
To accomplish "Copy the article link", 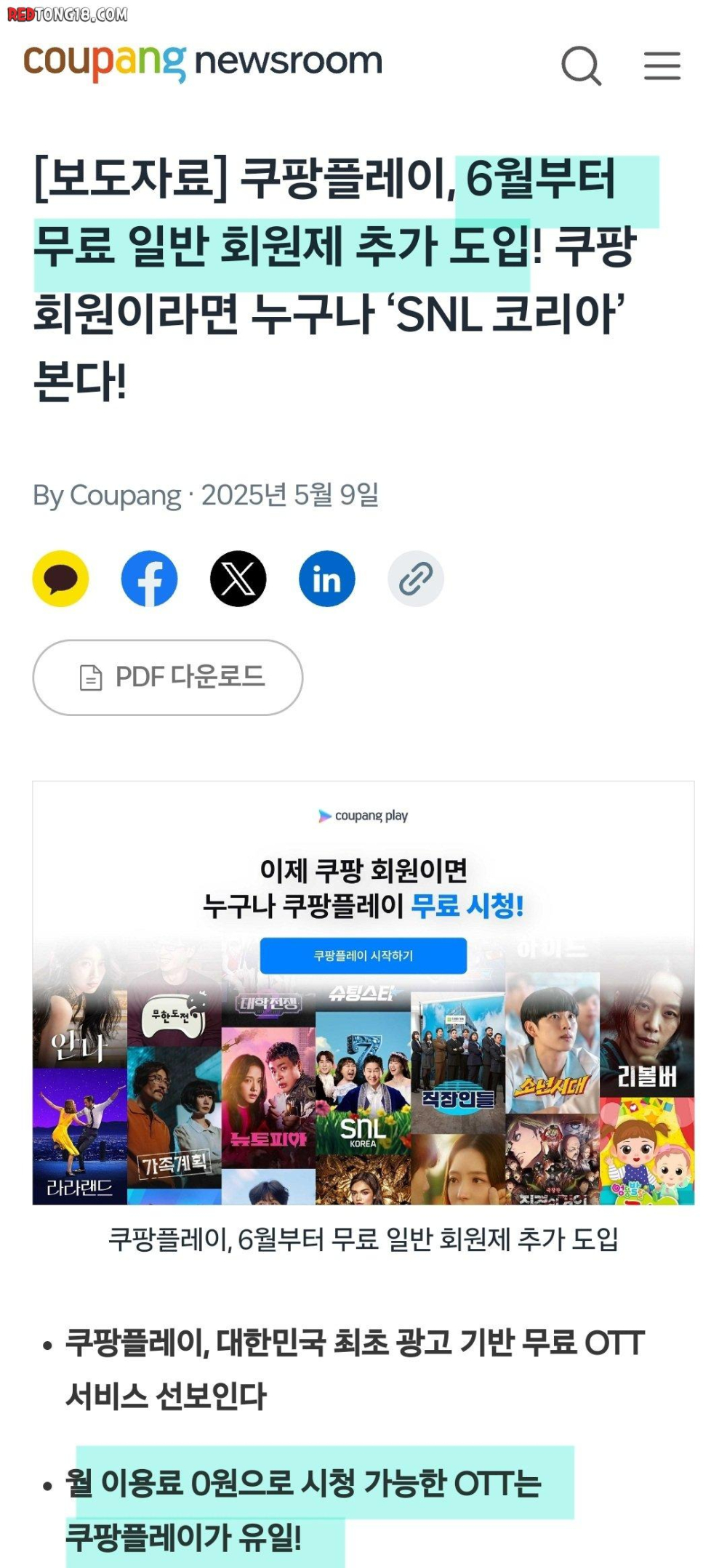I will [x=415, y=579].
